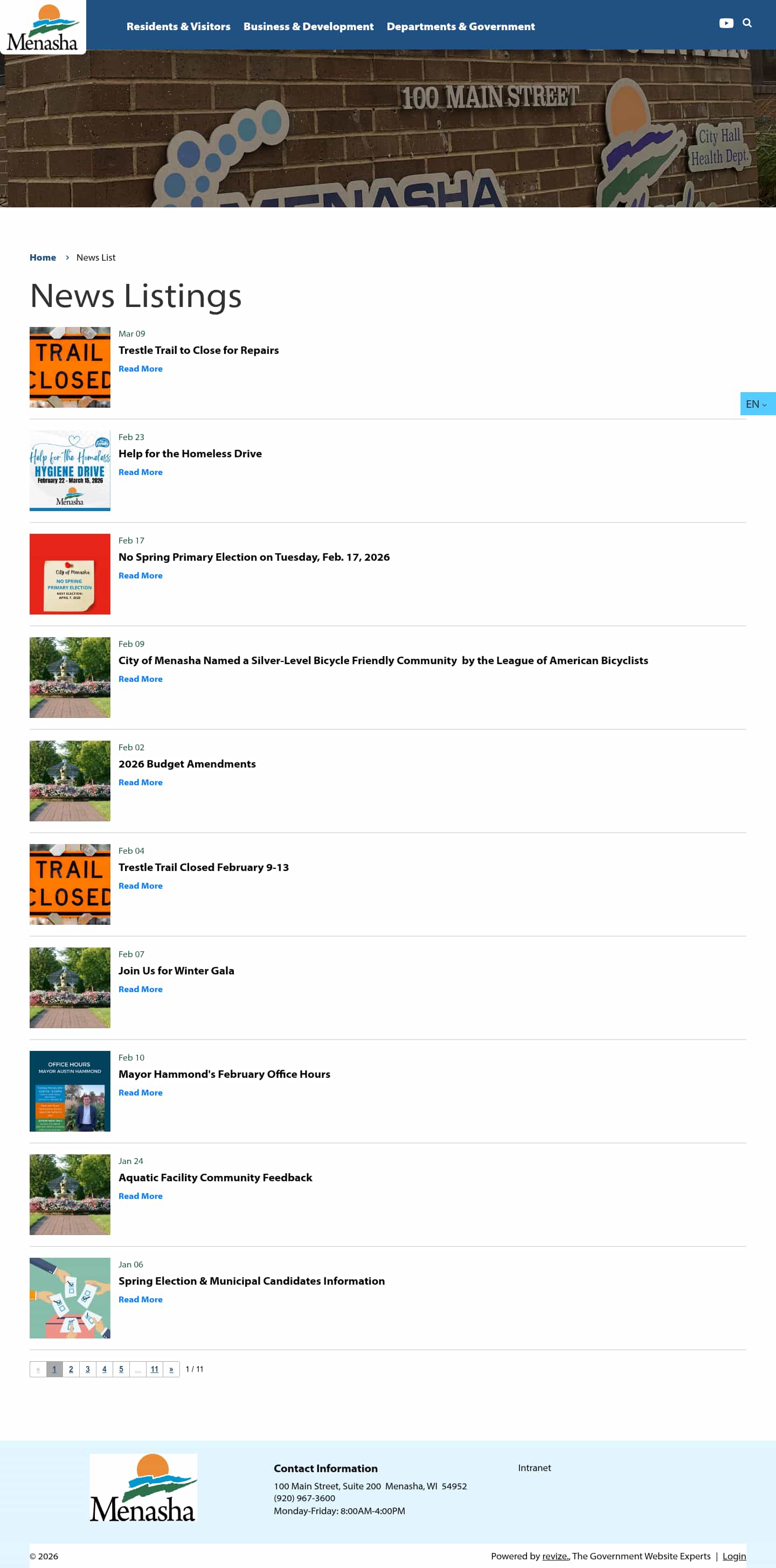776x1568 pixels.
Task: Go to Home via breadcrumb
Action: coord(43,257)
